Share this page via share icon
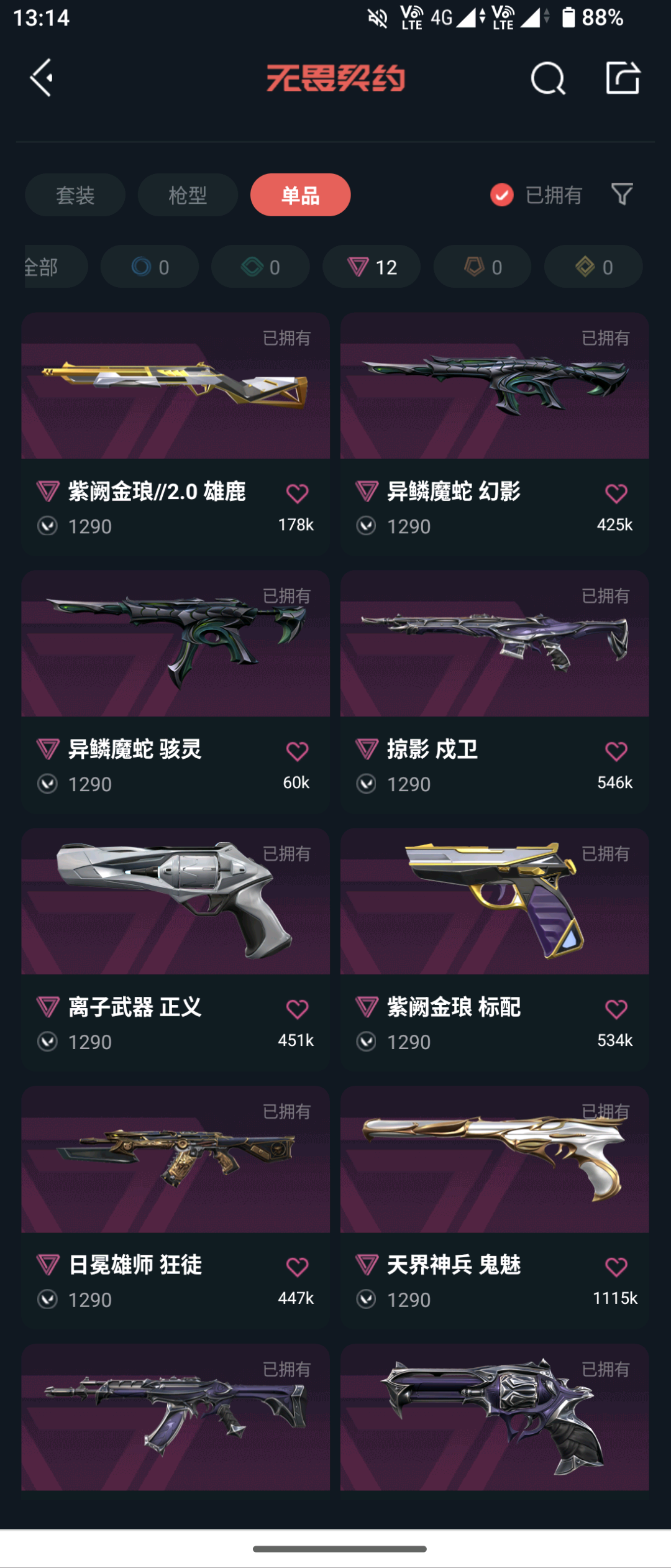The width and height of the screenshot is (671, 1568). (623, 78)
